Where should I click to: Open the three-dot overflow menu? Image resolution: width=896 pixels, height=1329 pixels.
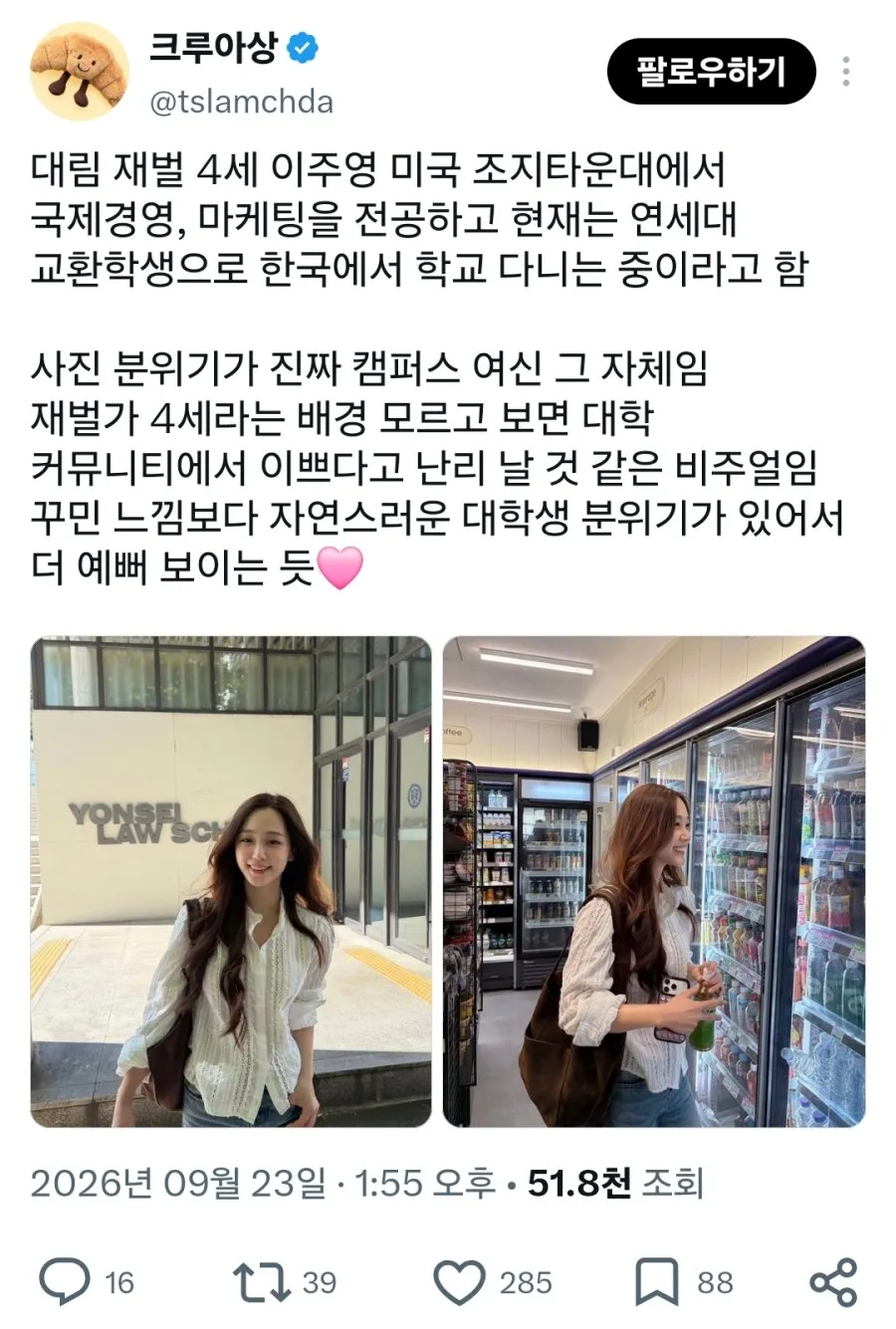[x=846, y=72]
